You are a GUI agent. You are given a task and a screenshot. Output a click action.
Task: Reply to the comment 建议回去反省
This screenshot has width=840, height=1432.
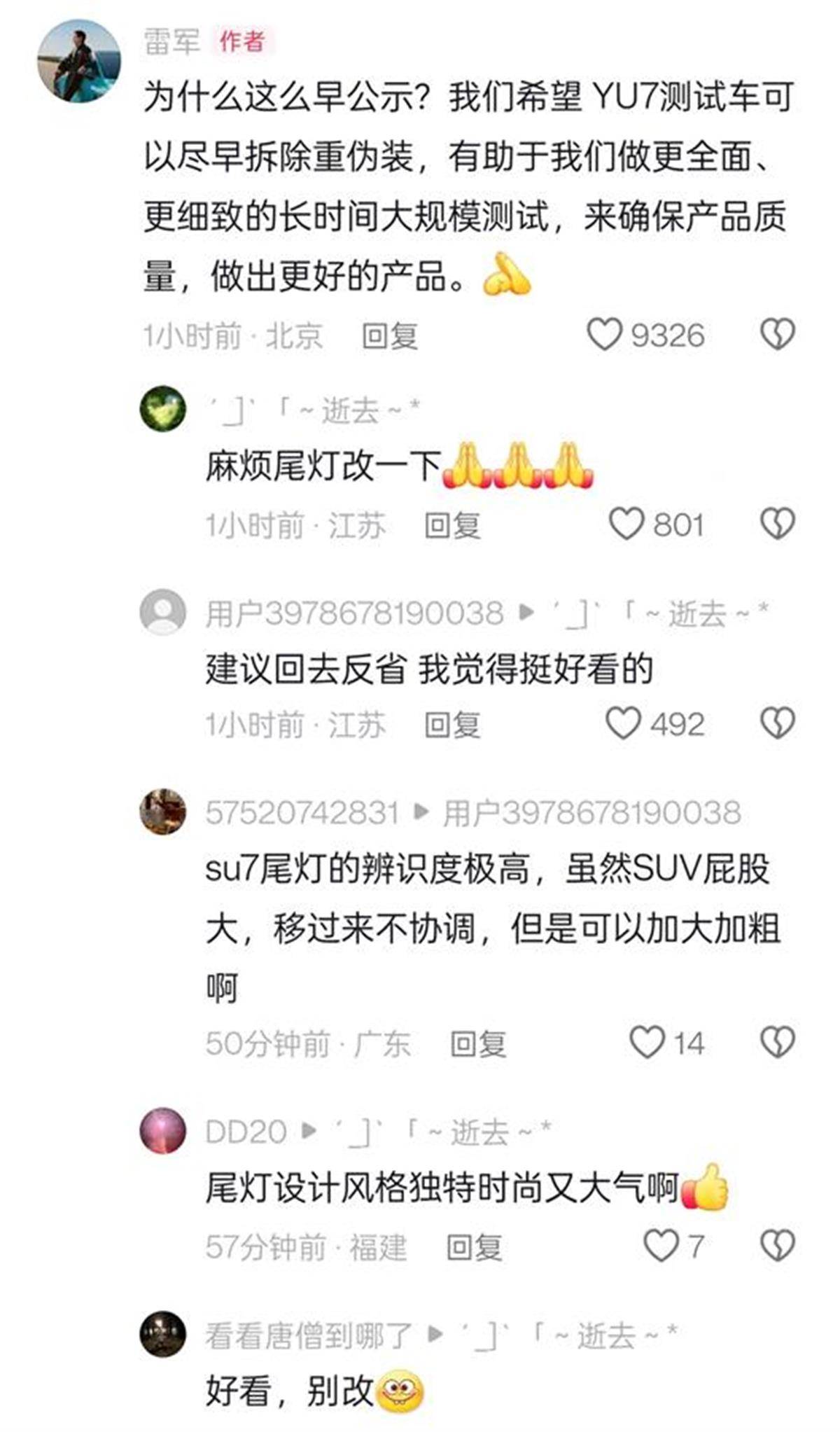452,725
